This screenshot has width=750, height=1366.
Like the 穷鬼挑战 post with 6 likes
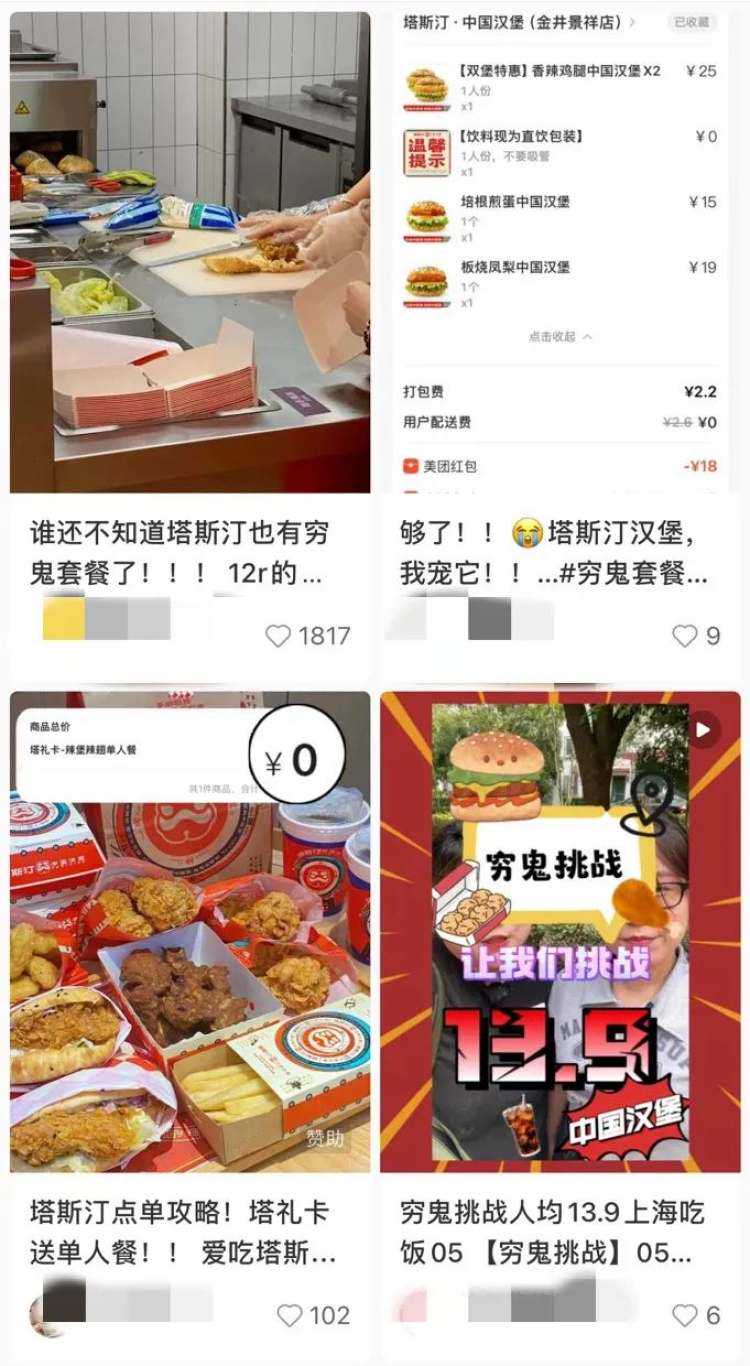tap(684, 1315)
